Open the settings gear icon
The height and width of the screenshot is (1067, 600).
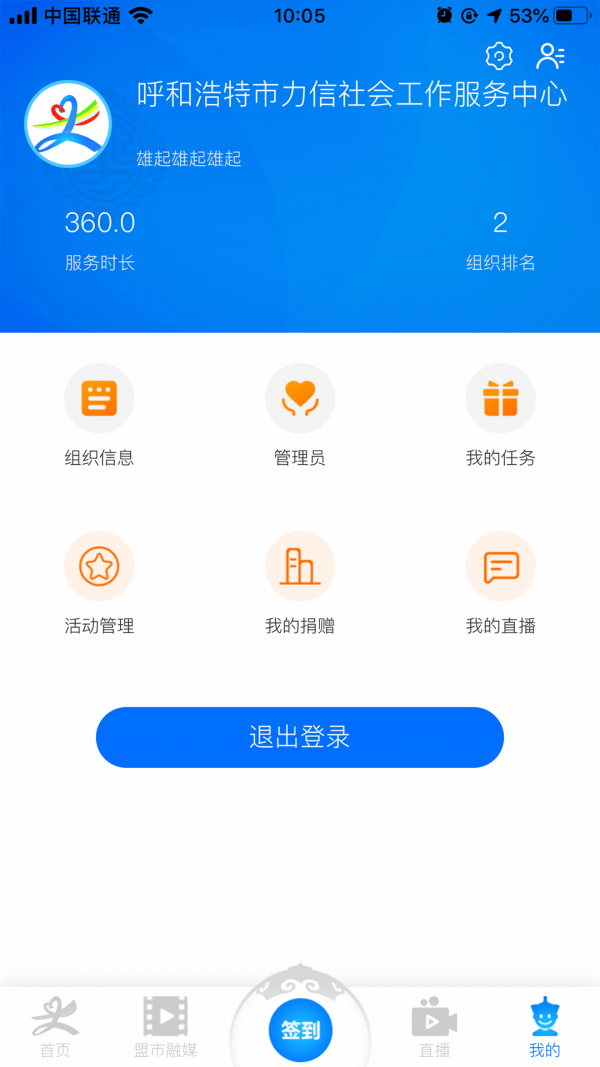click(499, 55)
